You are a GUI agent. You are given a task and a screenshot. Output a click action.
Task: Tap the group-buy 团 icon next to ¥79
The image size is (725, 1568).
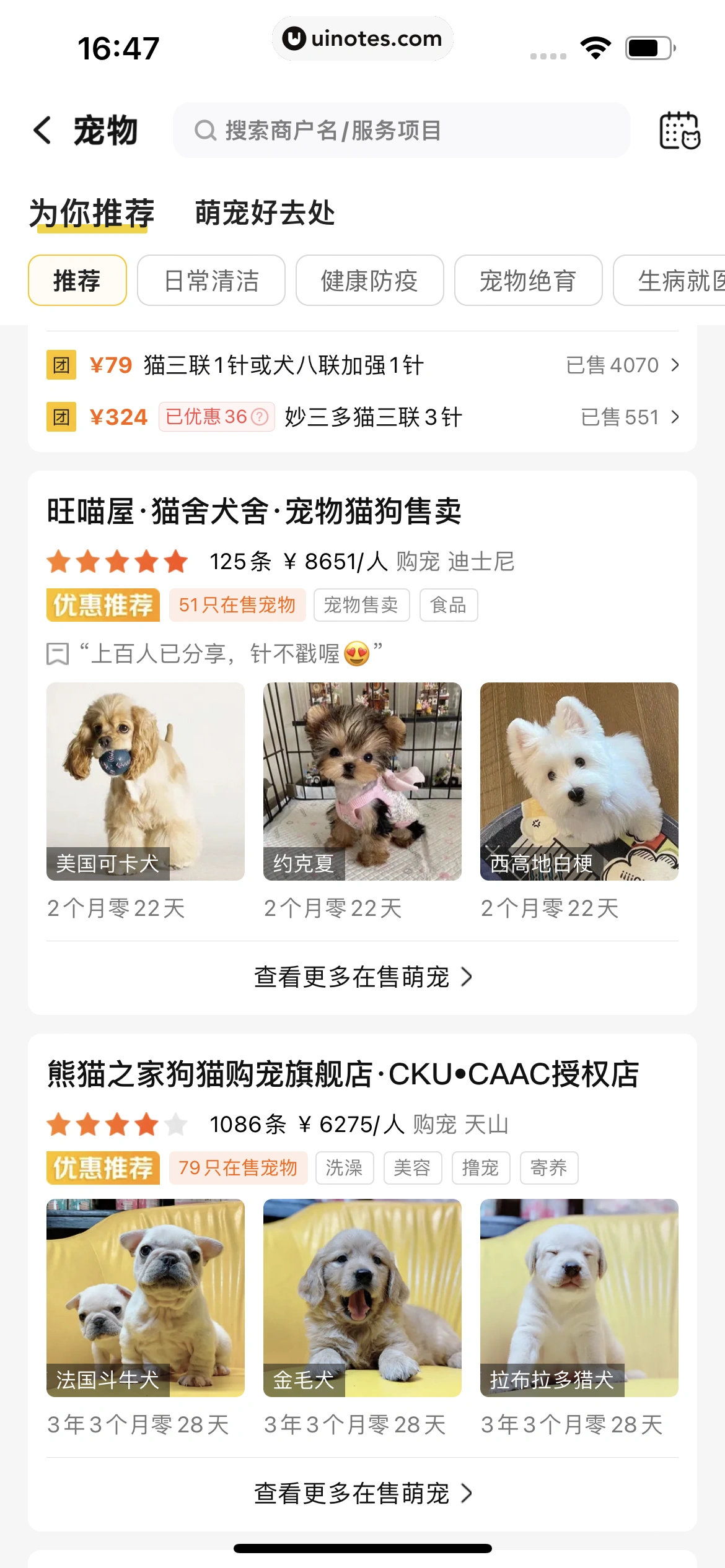(x=62, y=365)
